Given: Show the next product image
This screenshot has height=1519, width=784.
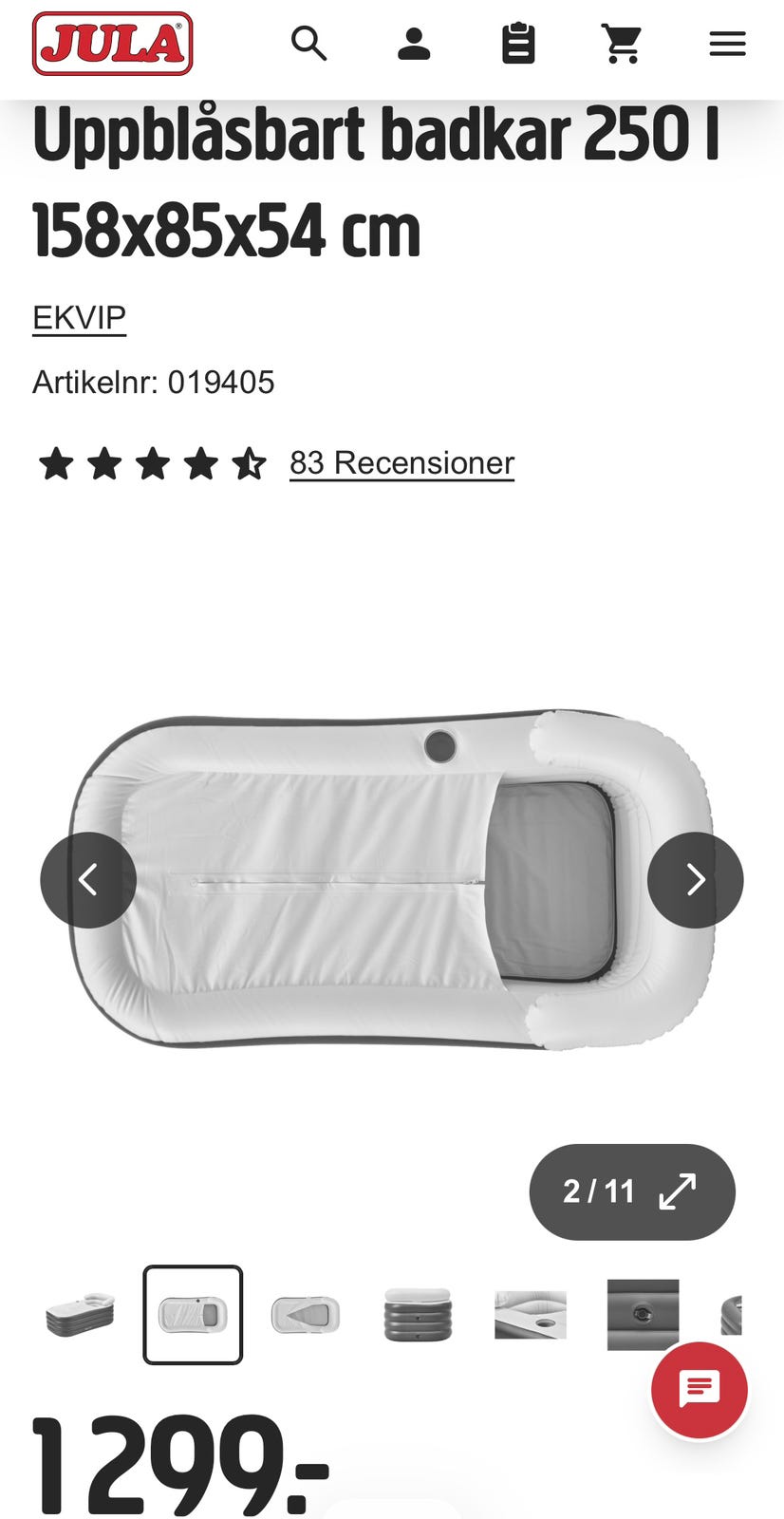Looking at the screenshot, I should (695, 880).
